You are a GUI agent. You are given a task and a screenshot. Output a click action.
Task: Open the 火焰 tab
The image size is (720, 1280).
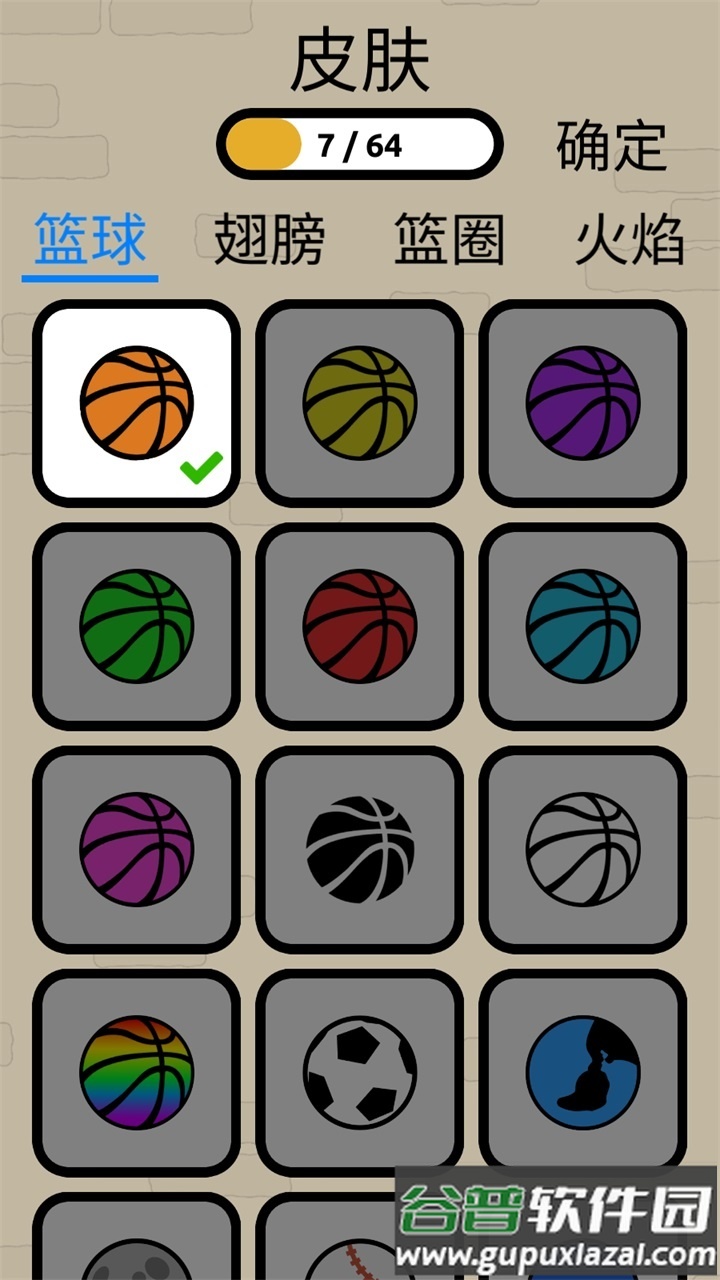pos(629,240)
